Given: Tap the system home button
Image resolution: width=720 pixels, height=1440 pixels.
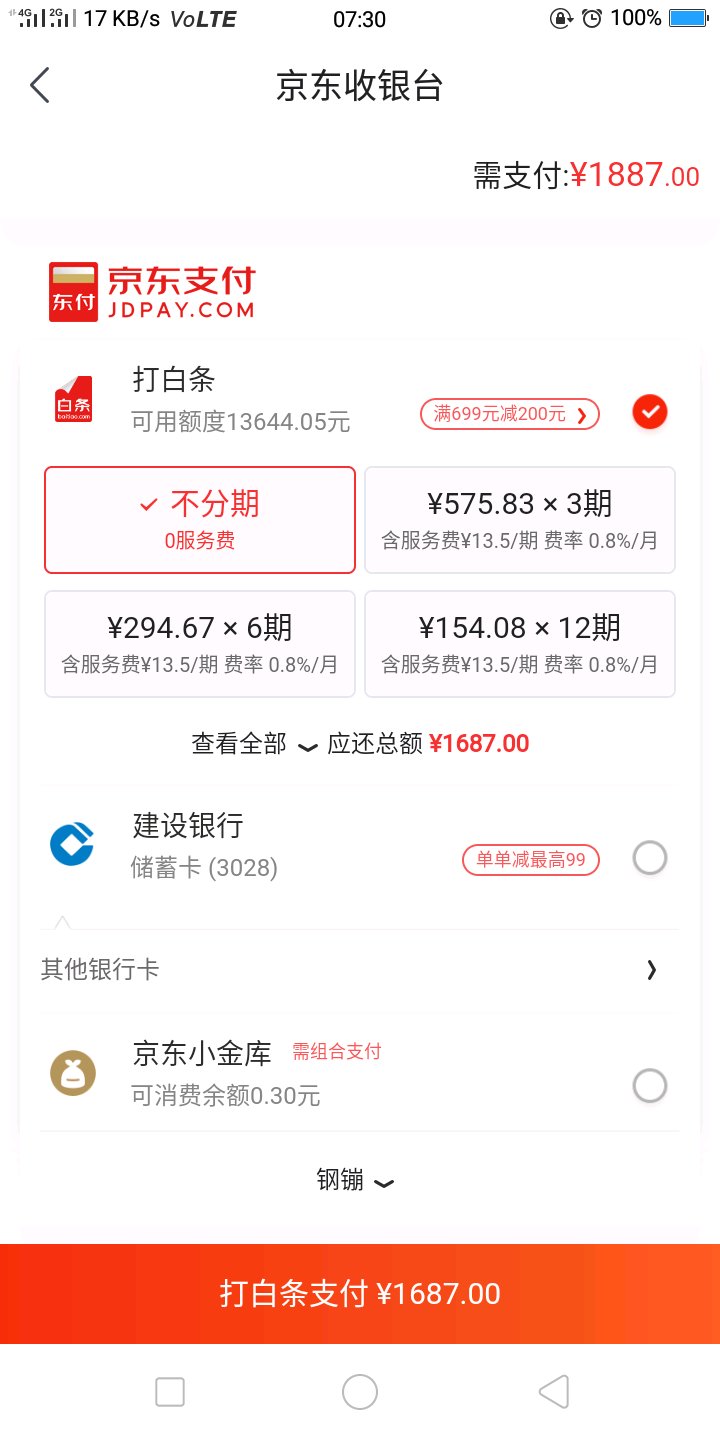Looking at the screenshot, I should point(360,1392).
